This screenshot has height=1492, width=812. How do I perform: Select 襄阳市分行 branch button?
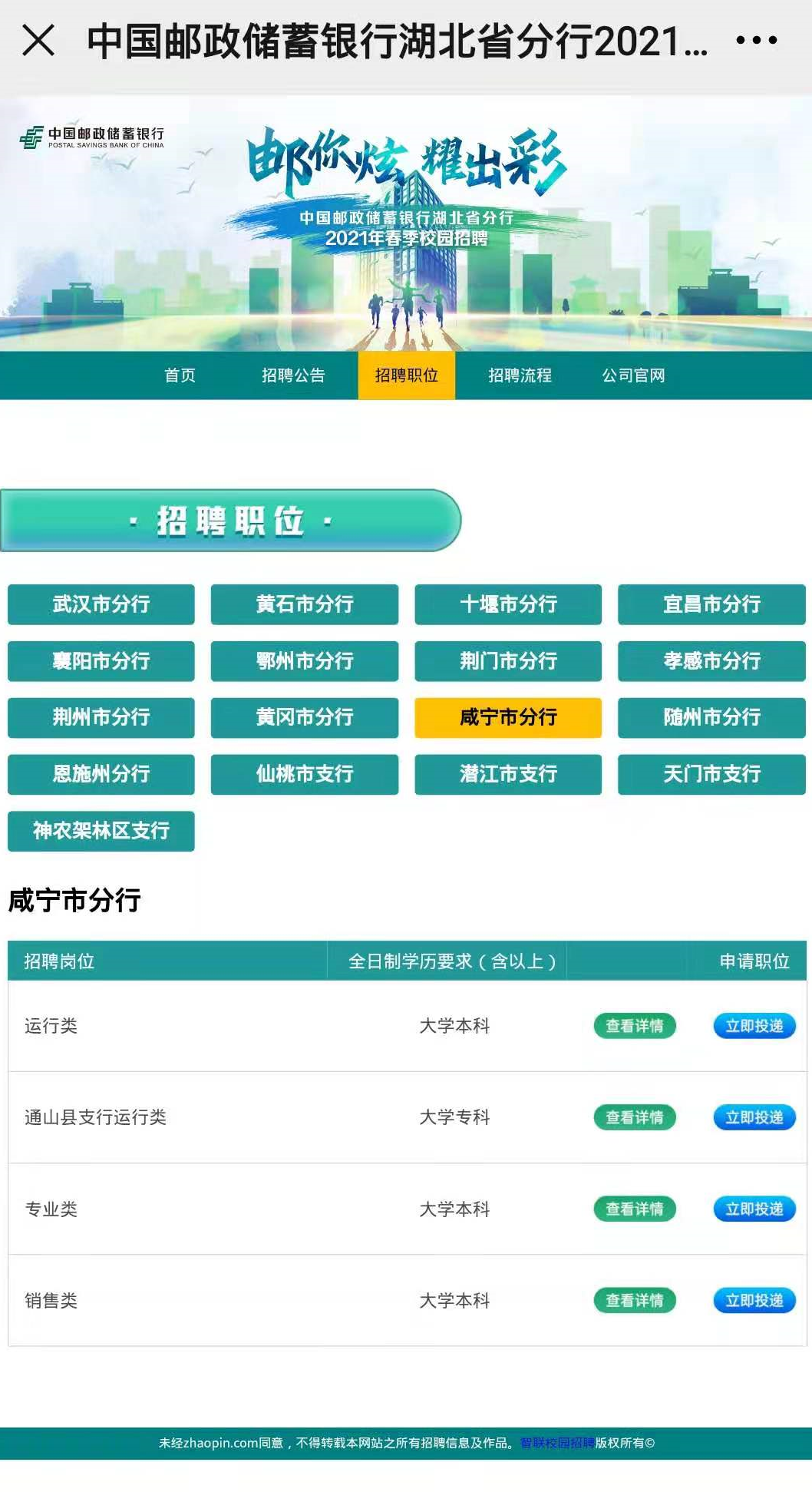[x=101, y=661]
